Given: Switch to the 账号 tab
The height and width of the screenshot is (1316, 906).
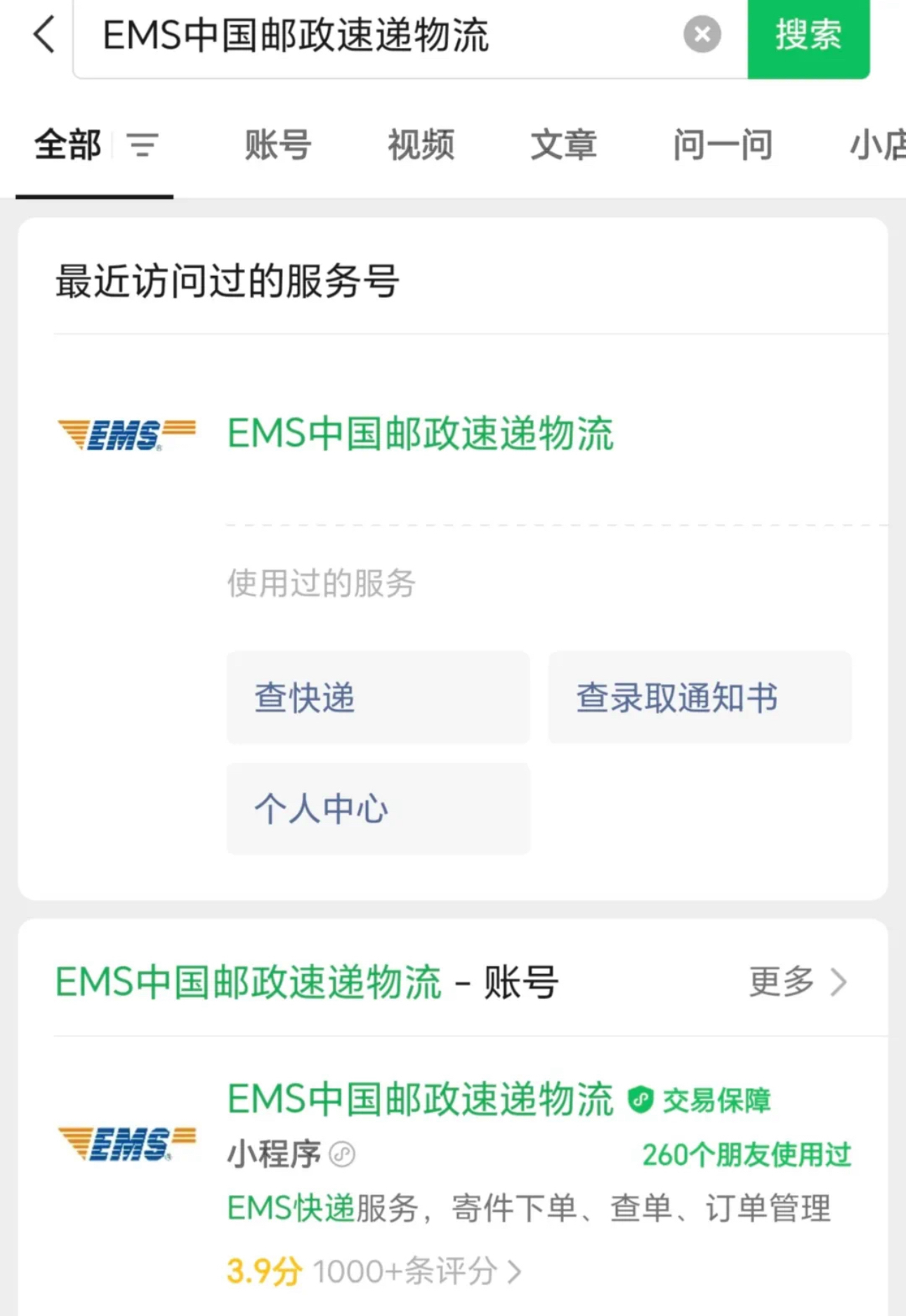Looking at the screenshot, I should [278, 145].
